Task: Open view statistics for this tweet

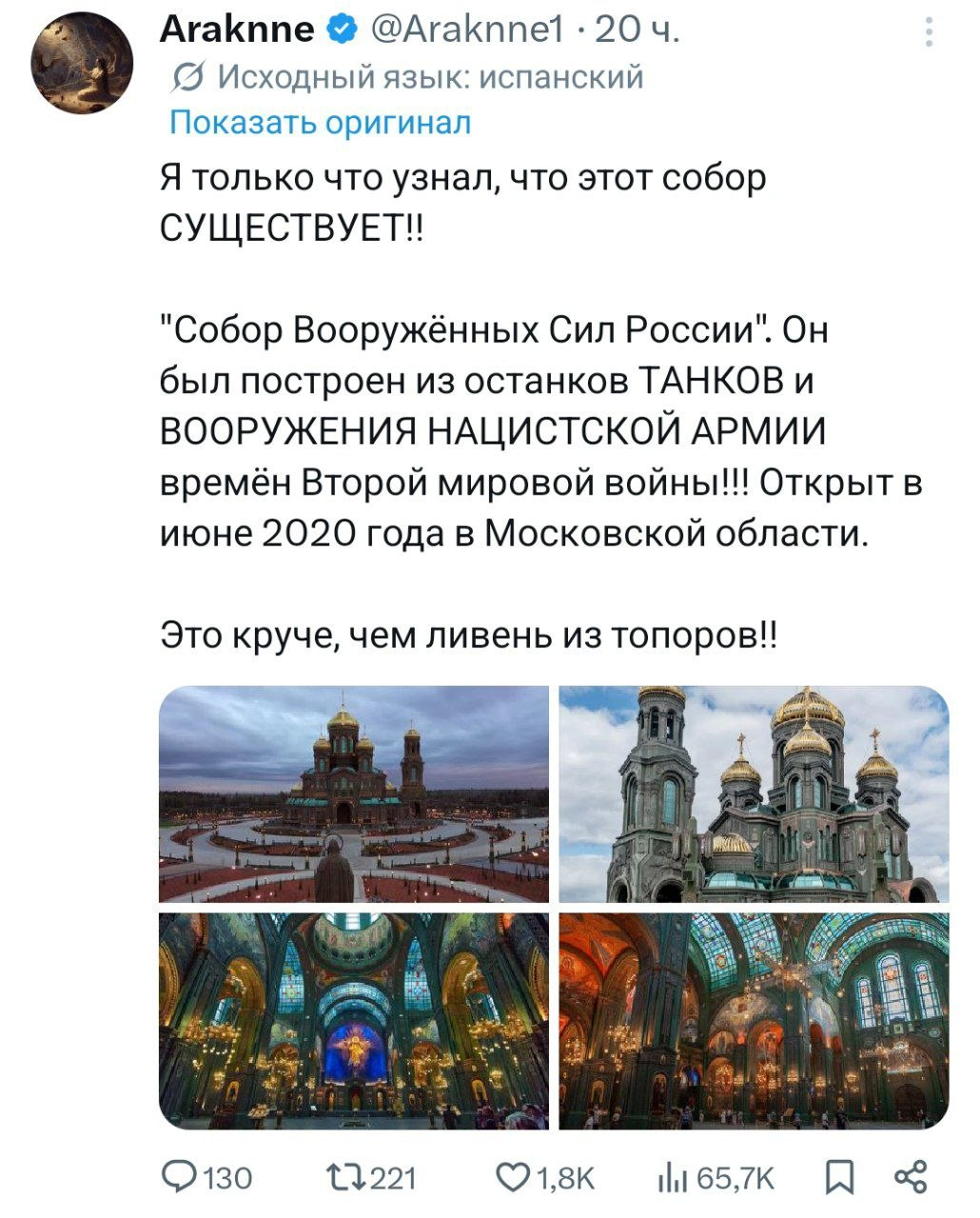Action: coord(715,1179)
